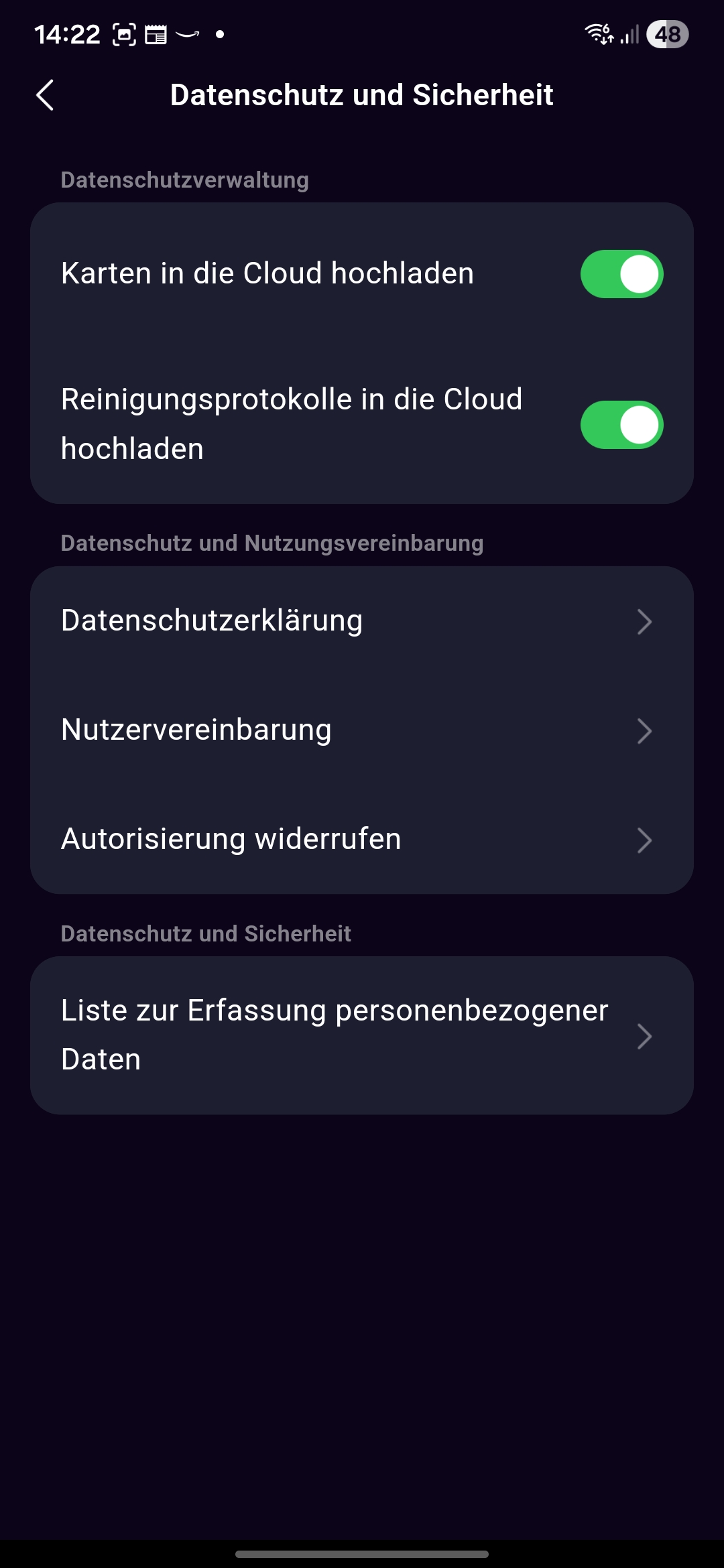Turn off Reinigungsprotokolle in die Cloud hochladen

pos(621,425)
